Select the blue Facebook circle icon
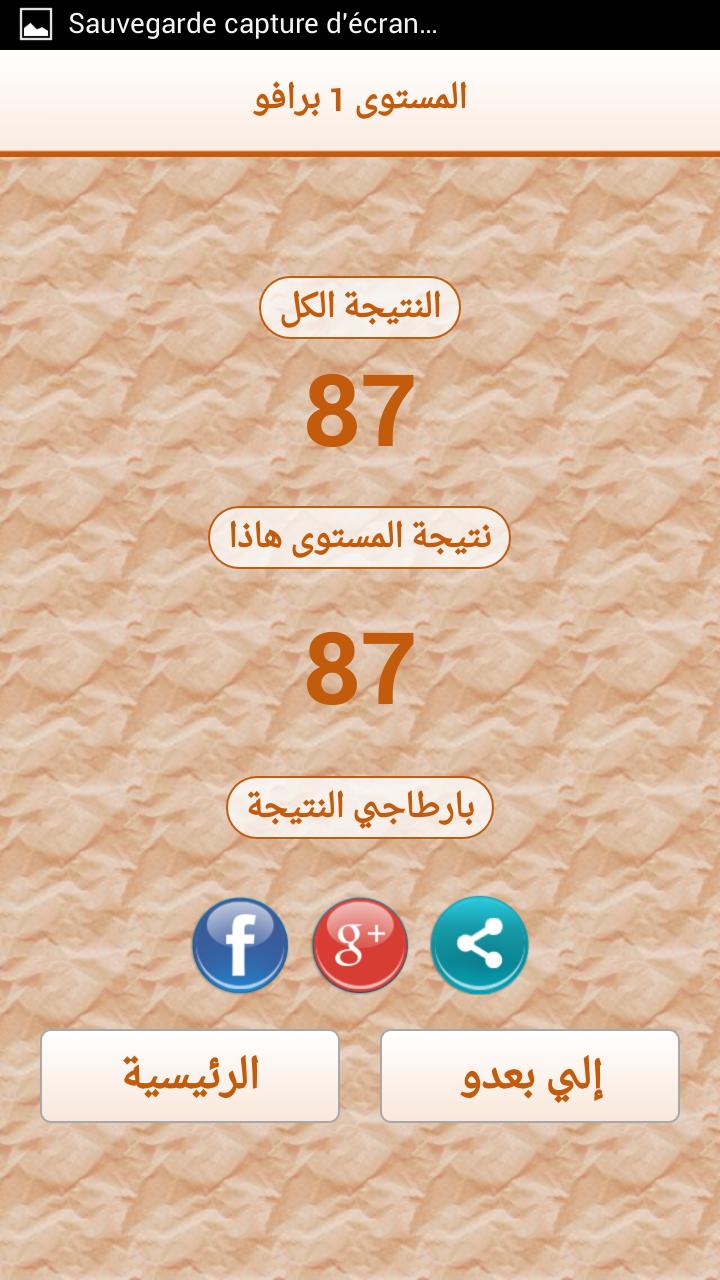The height and width of the screenshot is (1280, 720). pyautogui.click(x=240, y=944)
